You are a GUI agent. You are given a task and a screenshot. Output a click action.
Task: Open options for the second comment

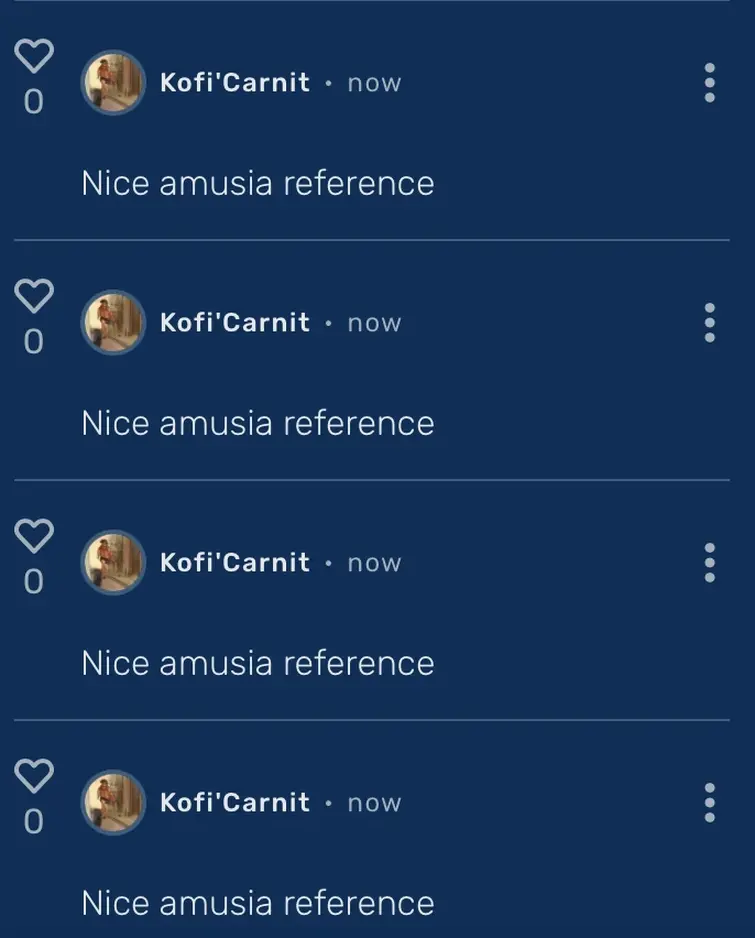[x=709, y=323]
